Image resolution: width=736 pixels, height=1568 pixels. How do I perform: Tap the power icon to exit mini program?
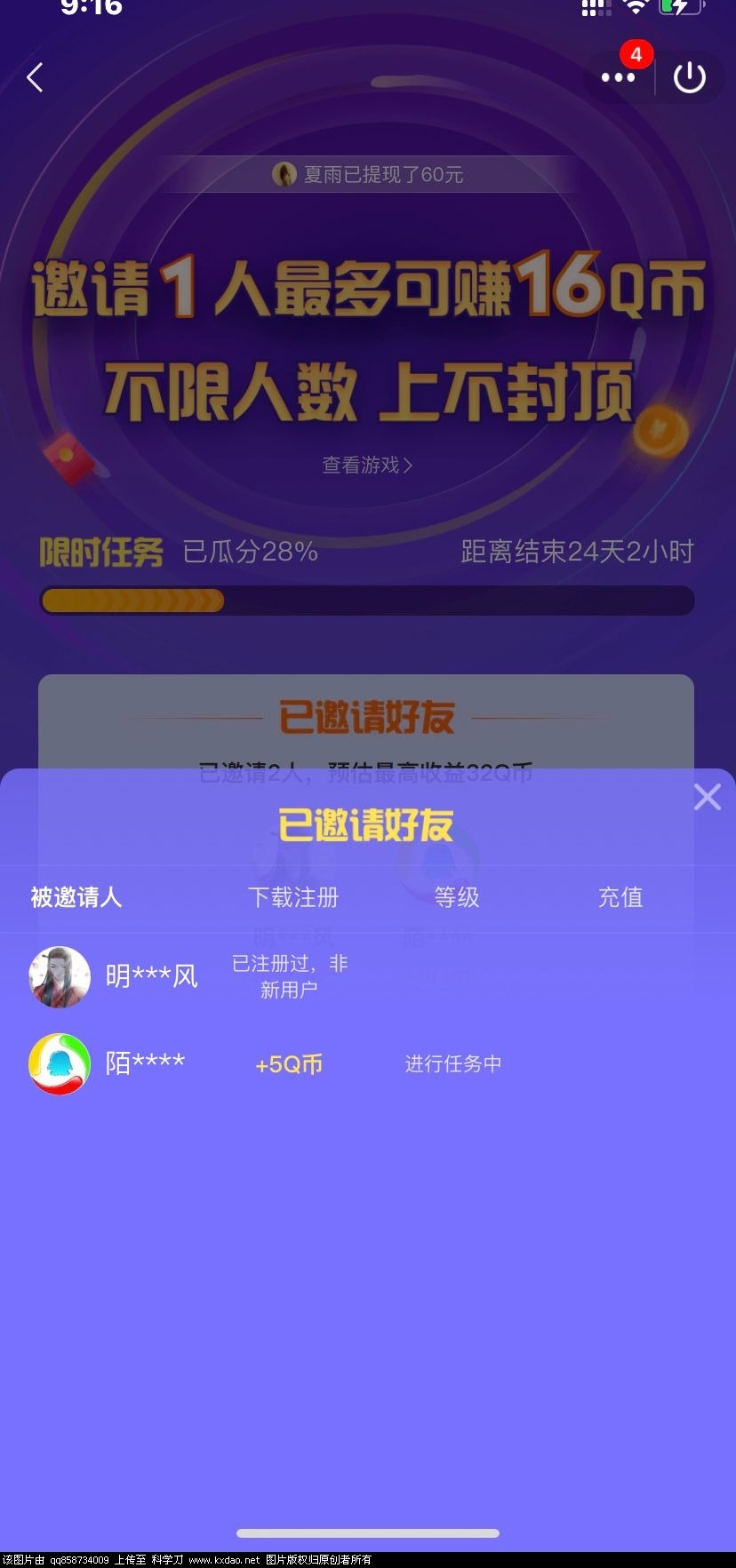coord(689,78)
